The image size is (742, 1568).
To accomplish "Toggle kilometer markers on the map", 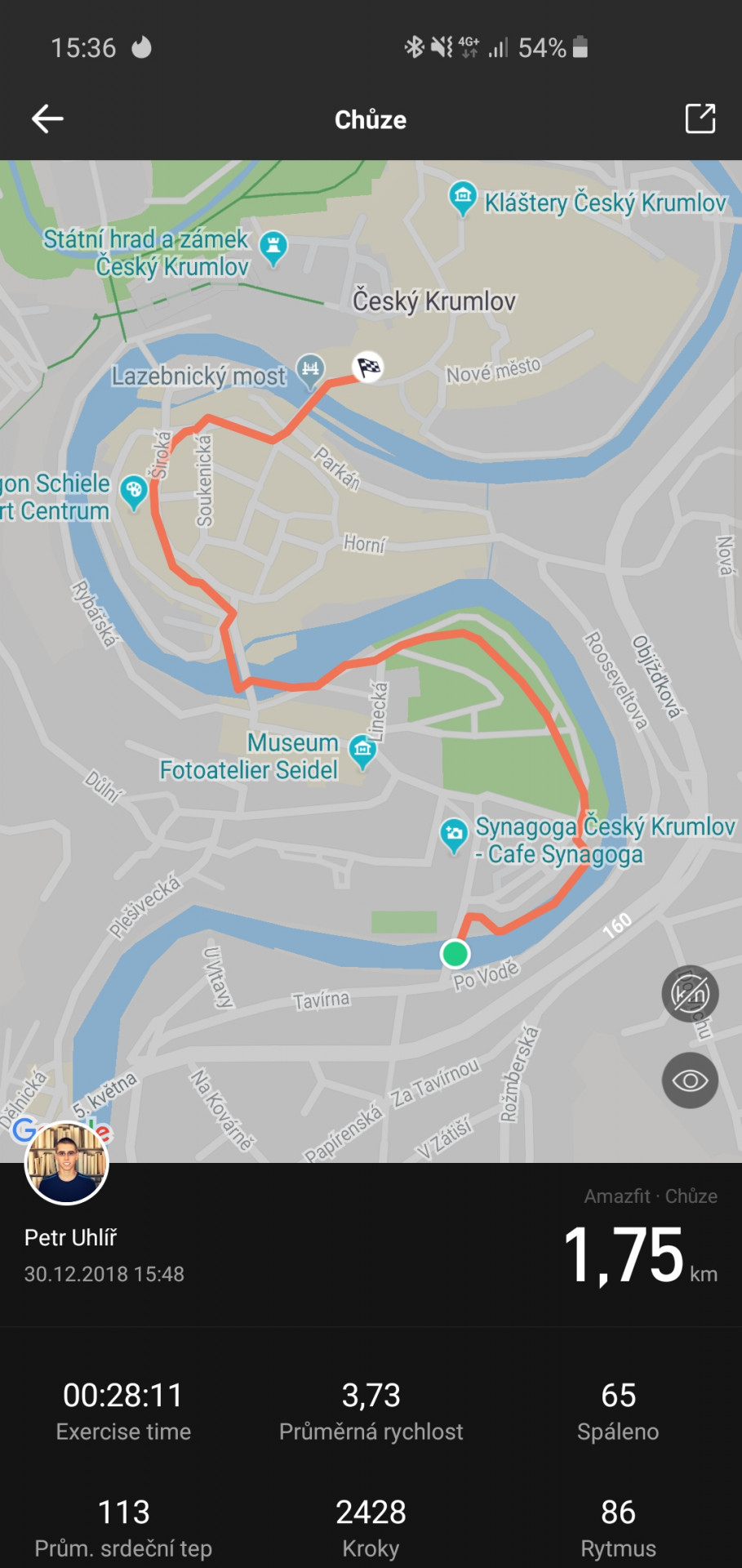I will tap(691, 994).
